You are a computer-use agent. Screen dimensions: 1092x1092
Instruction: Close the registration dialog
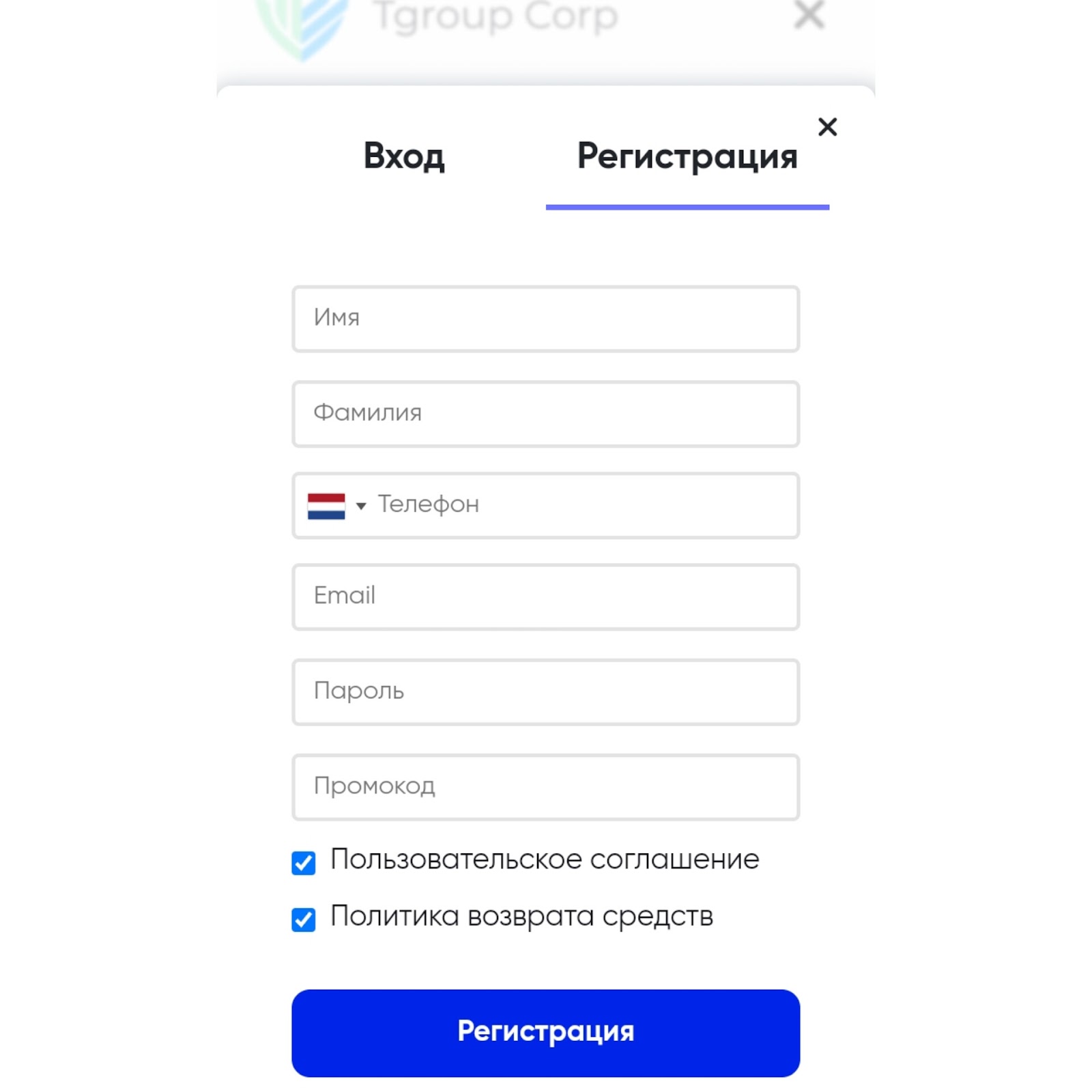coord(827,127)
